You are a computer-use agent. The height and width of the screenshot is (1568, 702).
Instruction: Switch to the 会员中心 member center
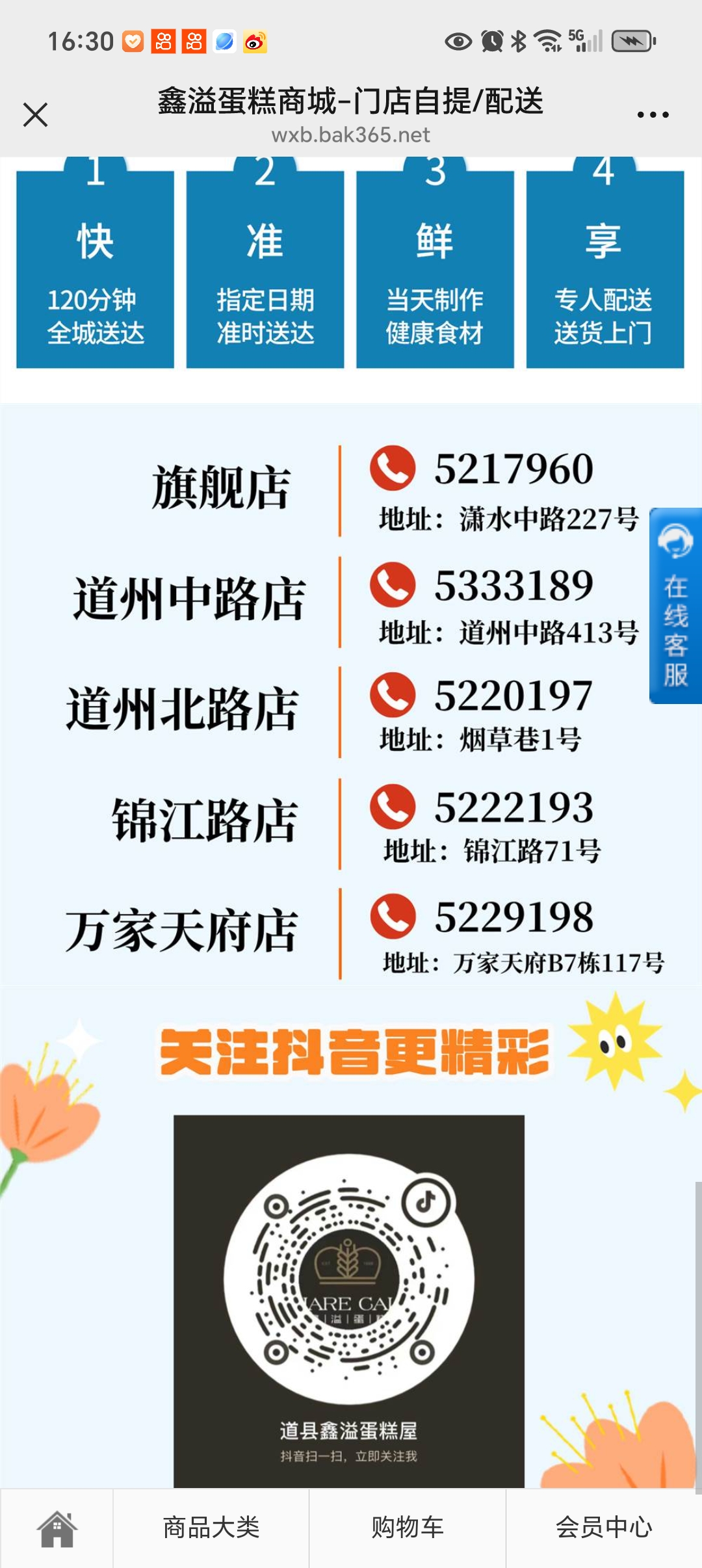point(603,1528)
